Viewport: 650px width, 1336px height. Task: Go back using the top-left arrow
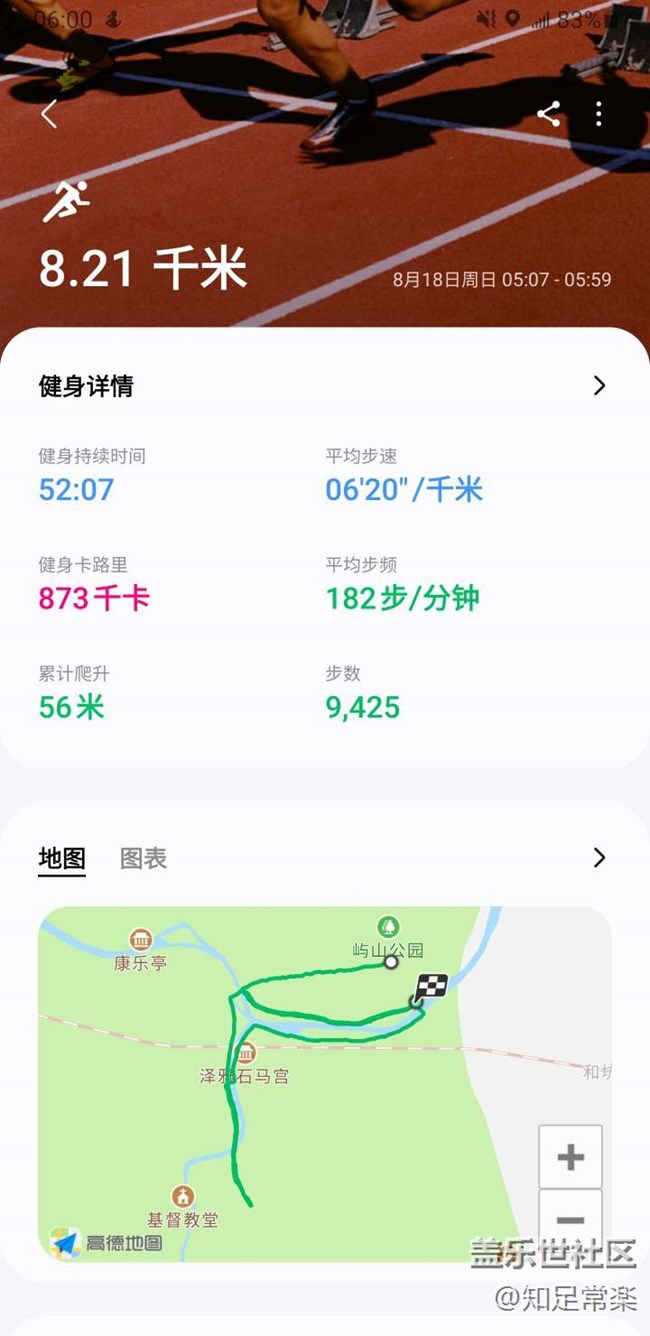(x=49, y=114)
